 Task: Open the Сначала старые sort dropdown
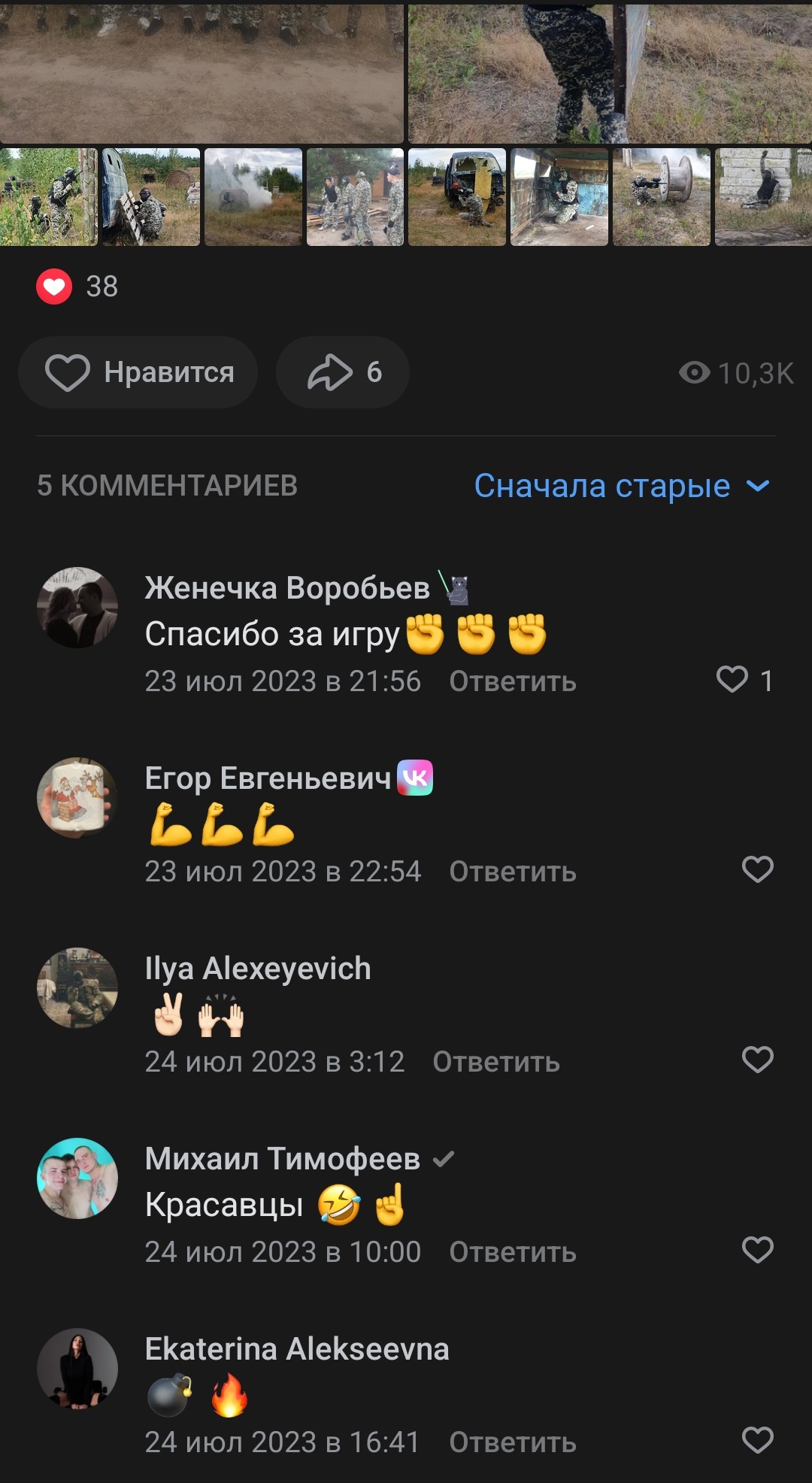[621, 486]
